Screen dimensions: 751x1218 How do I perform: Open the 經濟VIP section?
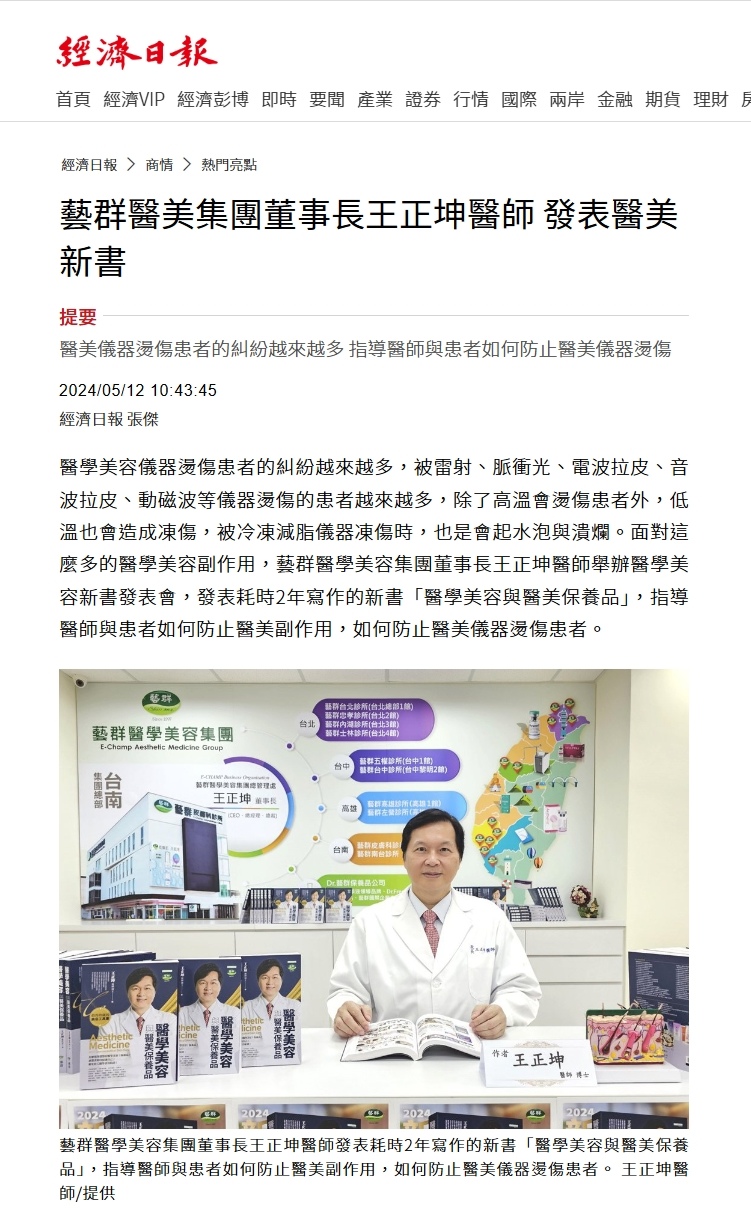134,99
